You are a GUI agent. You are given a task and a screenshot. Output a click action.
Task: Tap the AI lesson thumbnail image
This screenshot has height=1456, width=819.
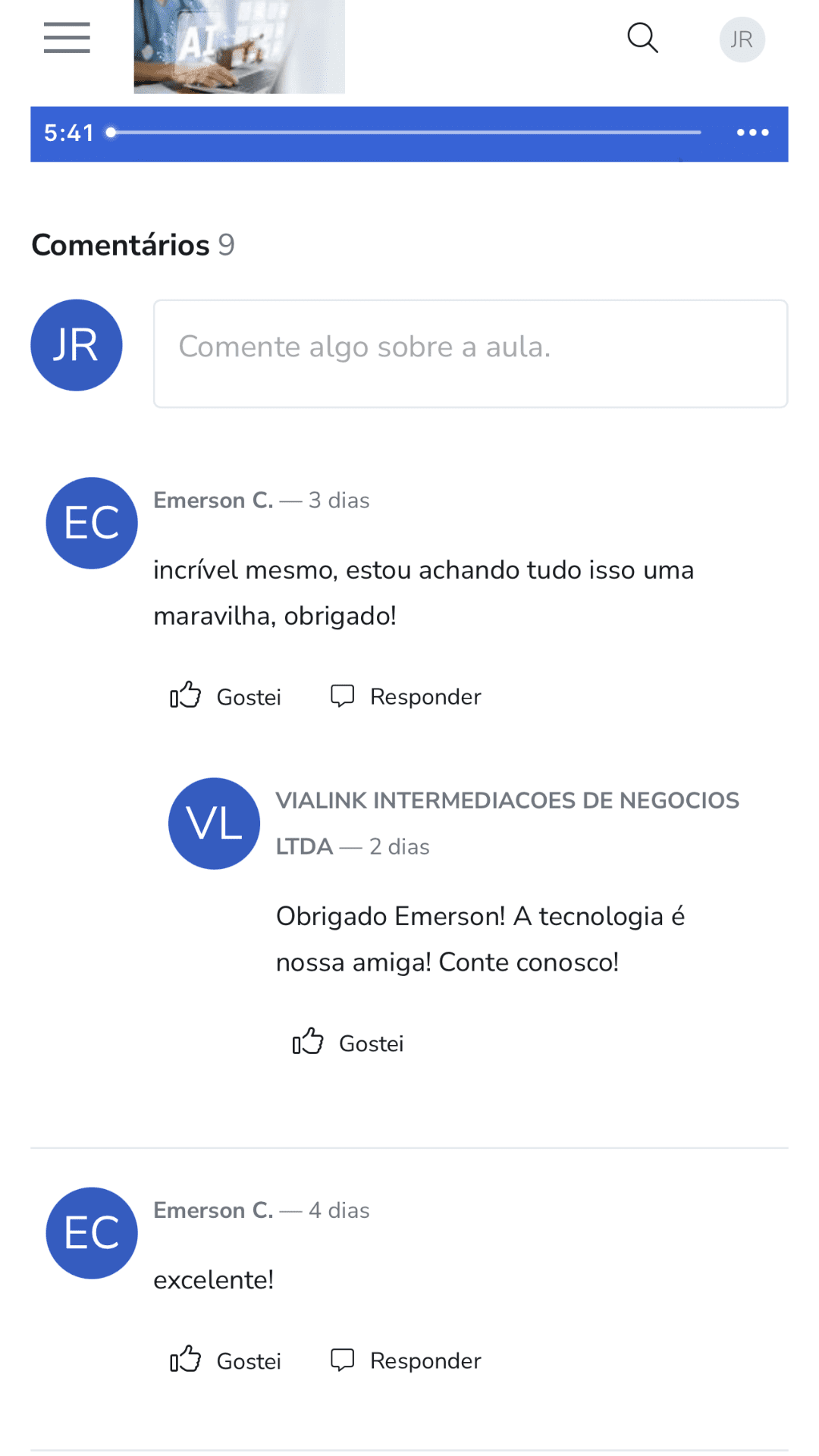239,46
